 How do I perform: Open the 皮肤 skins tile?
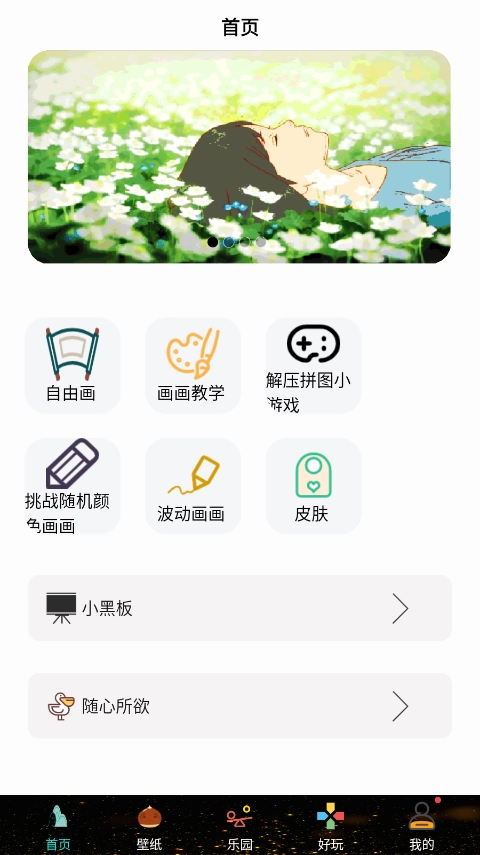pyautogui.click(x=314, y=486)
